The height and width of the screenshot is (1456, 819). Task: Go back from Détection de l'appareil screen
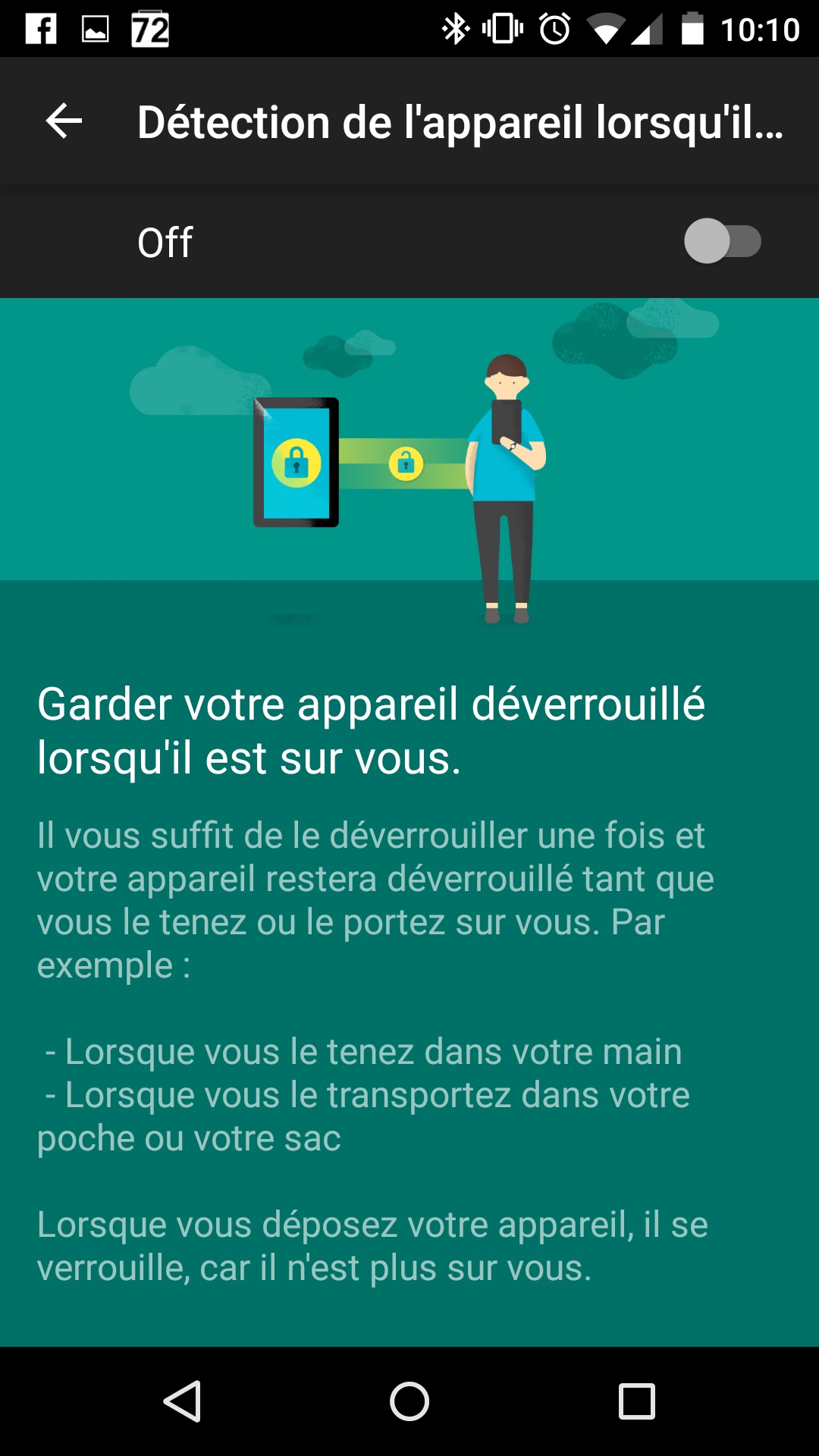pyautogui.click(x=64, y=121)
